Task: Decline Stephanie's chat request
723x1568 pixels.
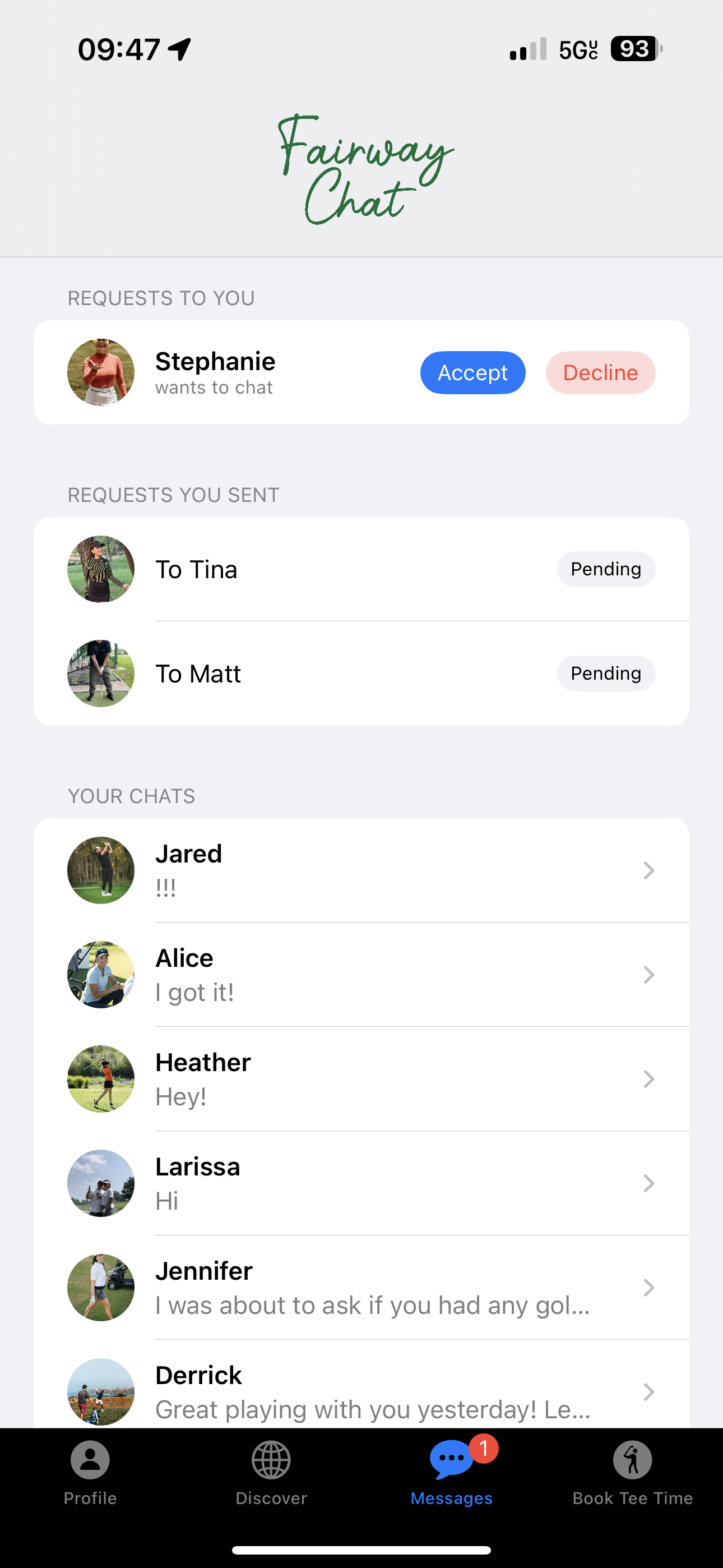Action: (x=600, y=372)
